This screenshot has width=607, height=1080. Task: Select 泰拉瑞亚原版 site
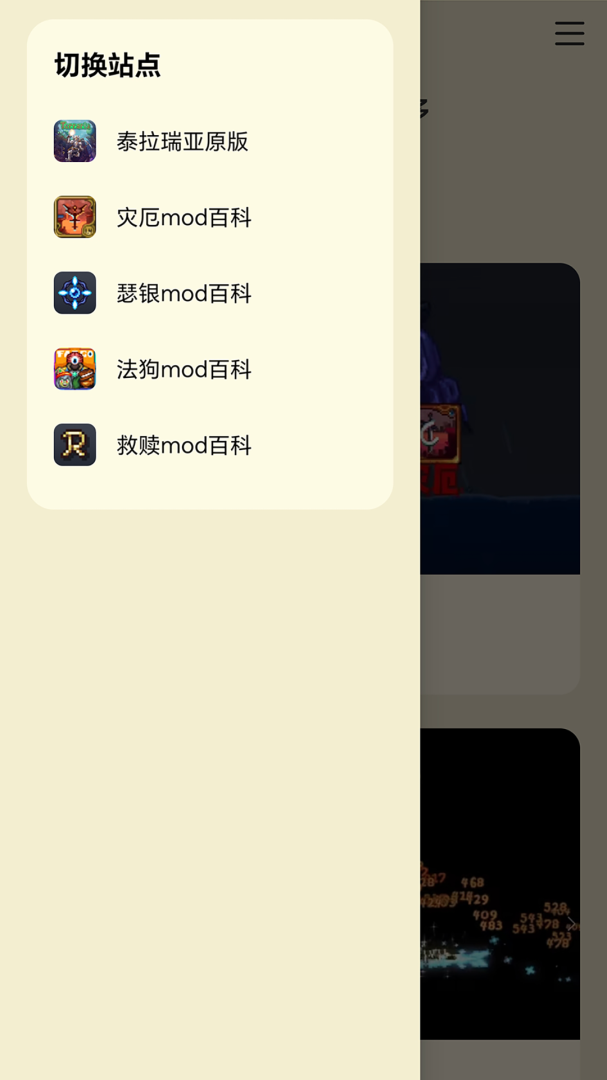182,142
